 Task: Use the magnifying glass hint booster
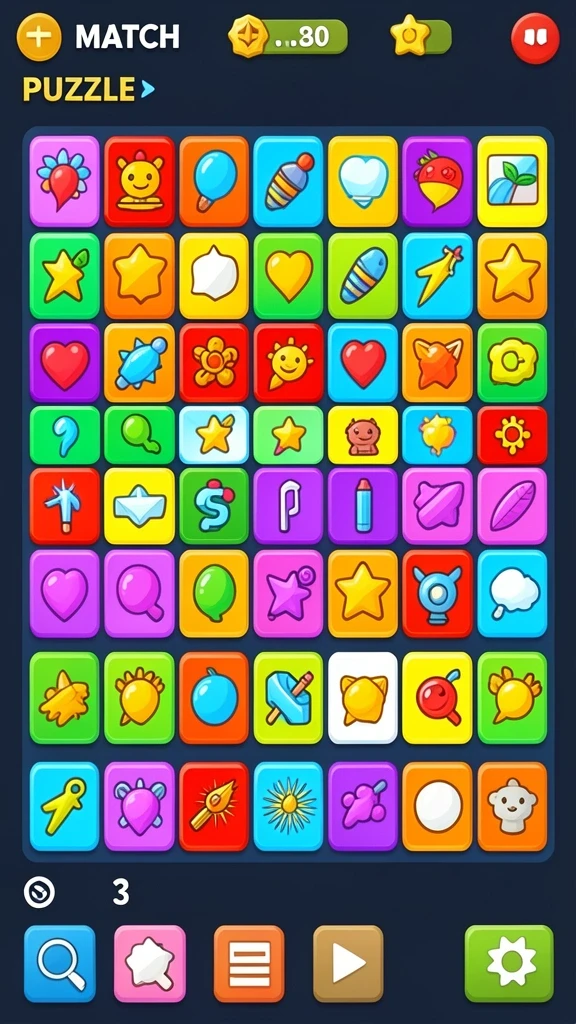tap(60, 963)
